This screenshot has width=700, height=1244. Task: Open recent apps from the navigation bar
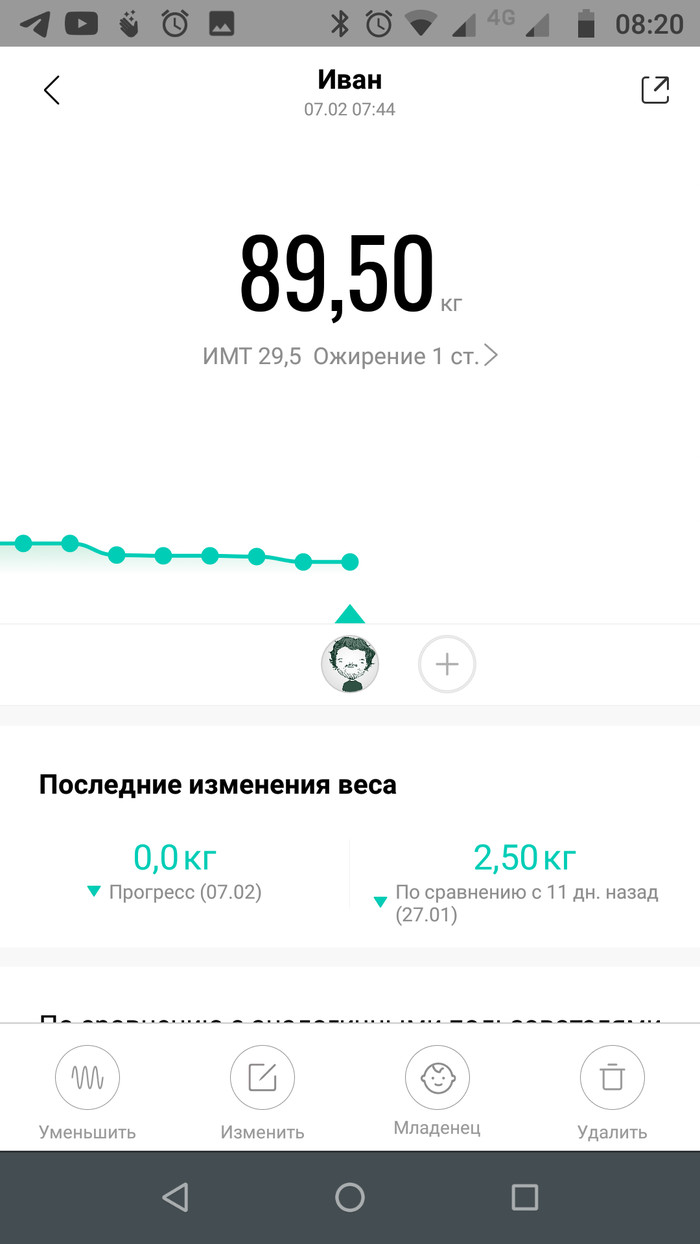tap(524, 1197)
